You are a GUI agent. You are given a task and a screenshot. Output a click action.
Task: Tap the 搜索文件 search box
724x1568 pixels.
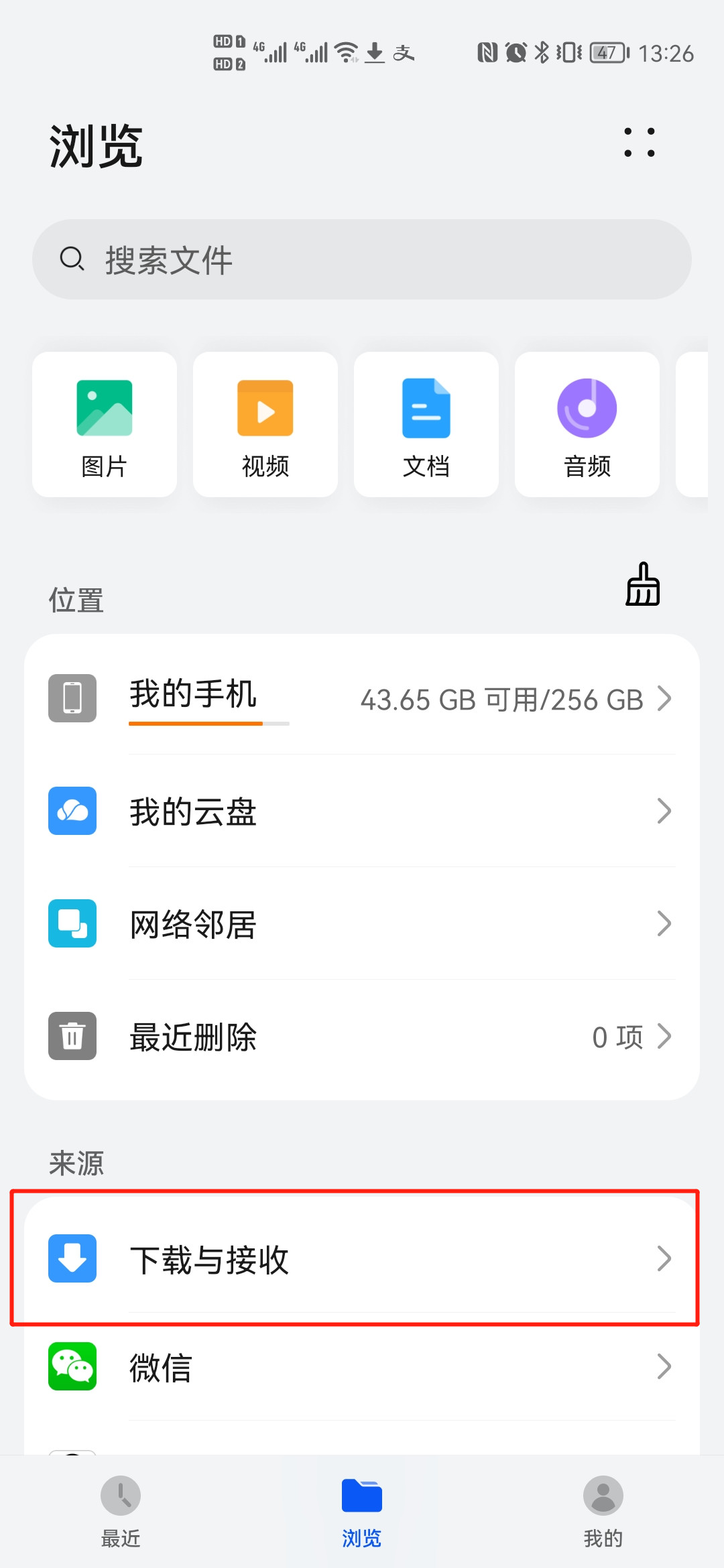362,259
